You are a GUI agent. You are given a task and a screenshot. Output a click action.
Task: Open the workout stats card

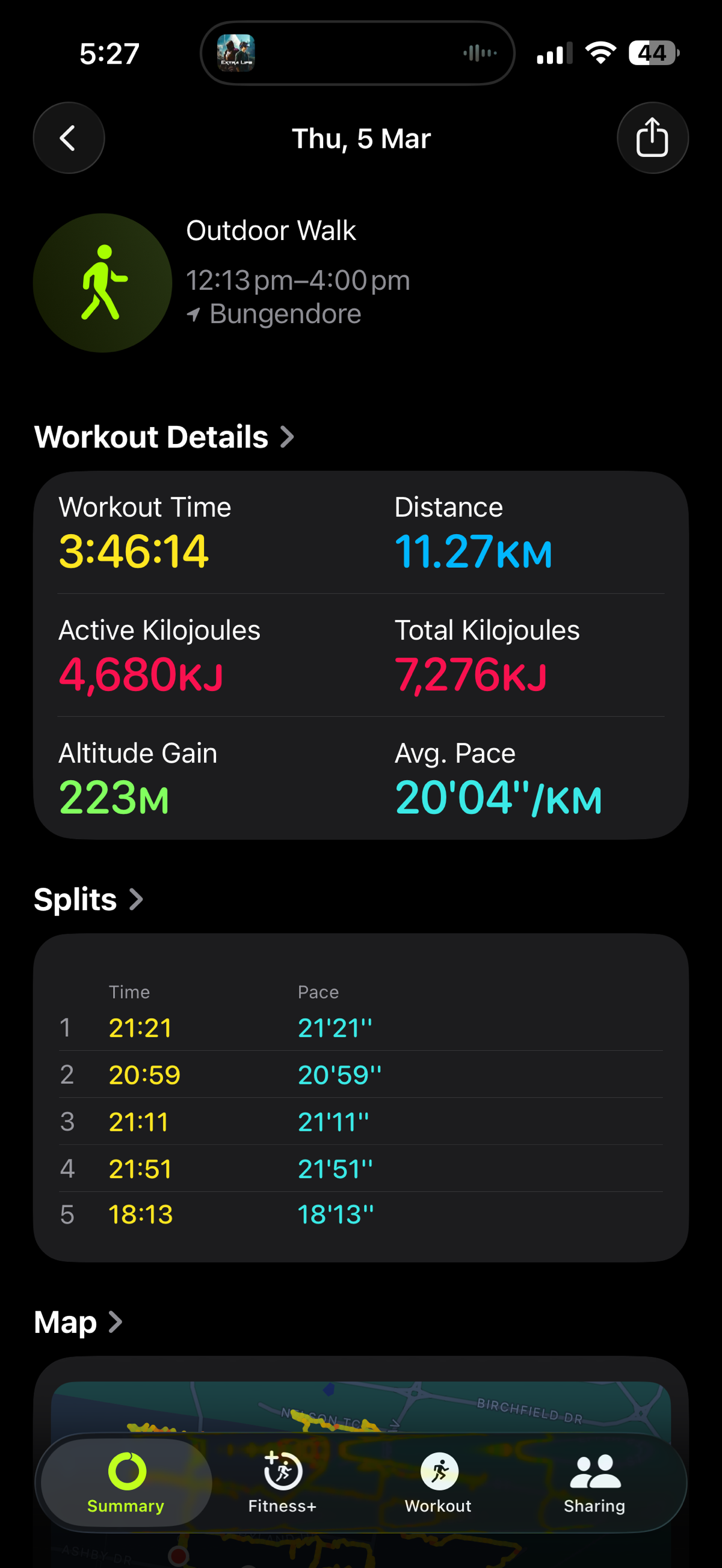coord(360,655)
